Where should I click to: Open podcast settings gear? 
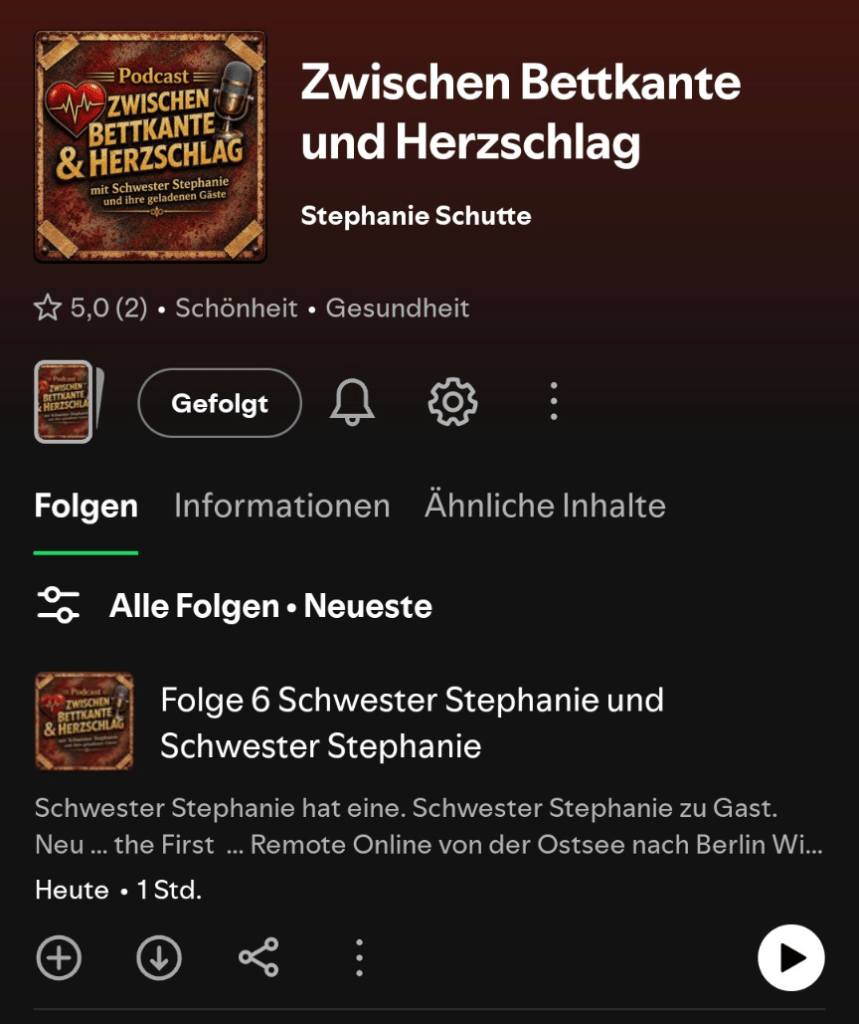453,402
